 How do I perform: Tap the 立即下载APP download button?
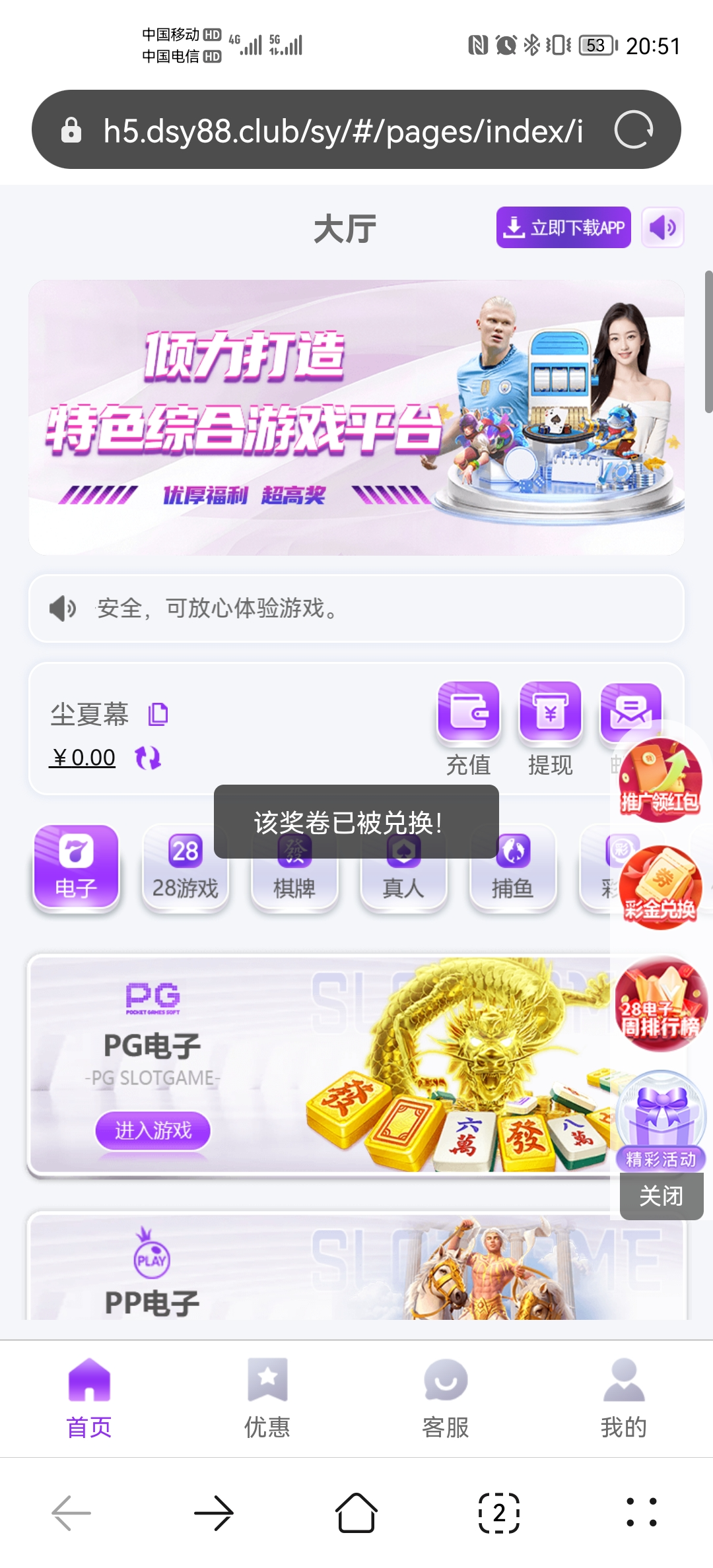click(x=563, y=228)
